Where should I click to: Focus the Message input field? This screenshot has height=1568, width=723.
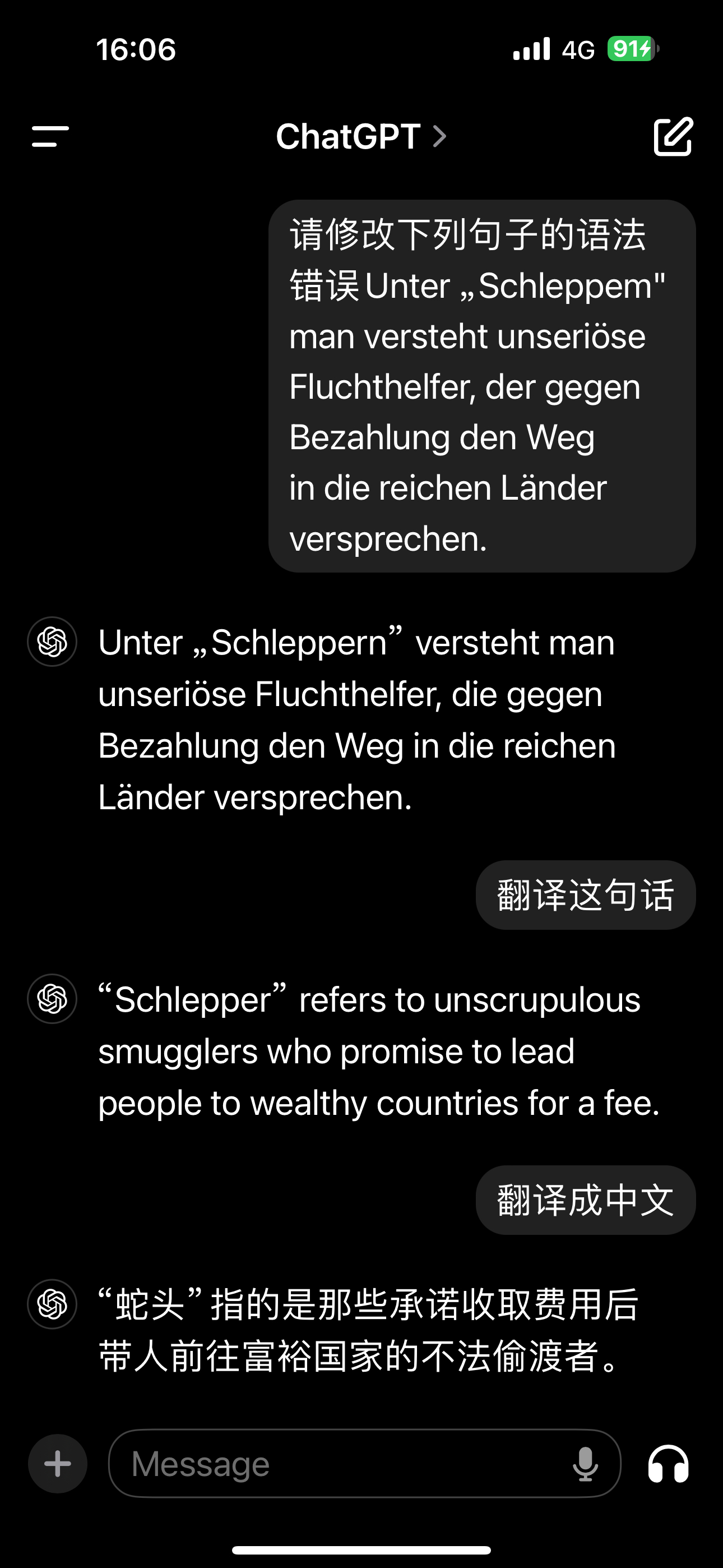(341, 1464)
